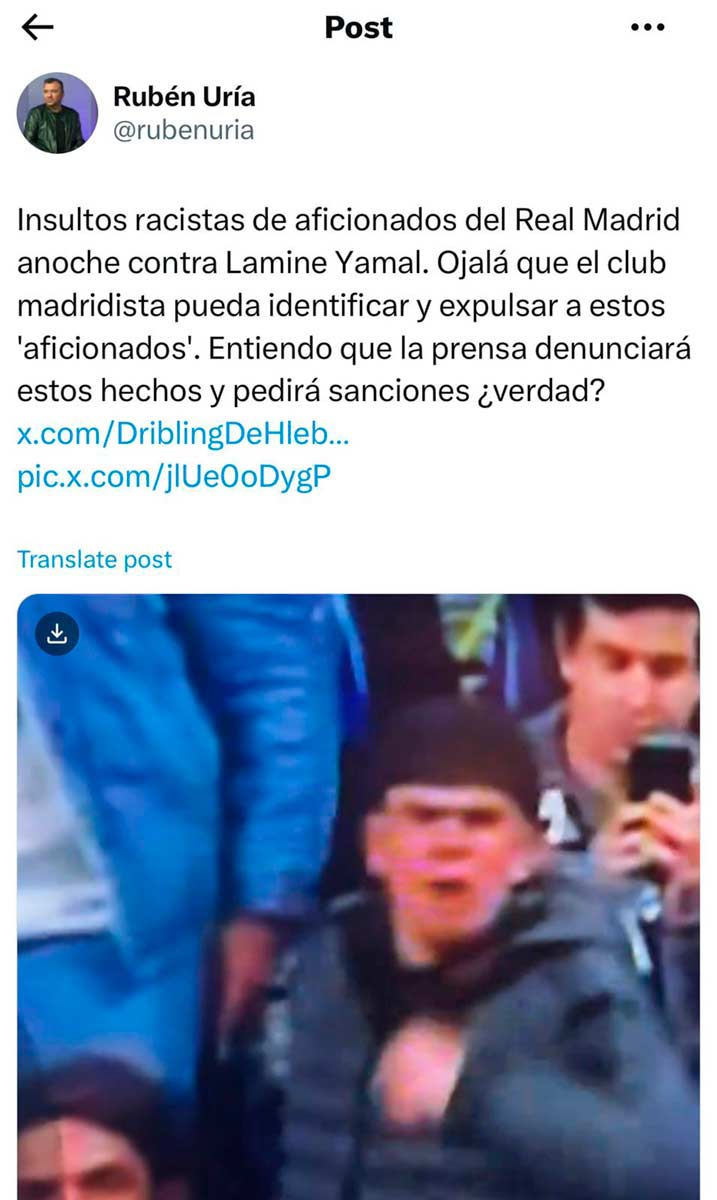Screen dimensions: 717x1200
Task: Open the post's three-dot overflow menu
Action: coord(648,28)
